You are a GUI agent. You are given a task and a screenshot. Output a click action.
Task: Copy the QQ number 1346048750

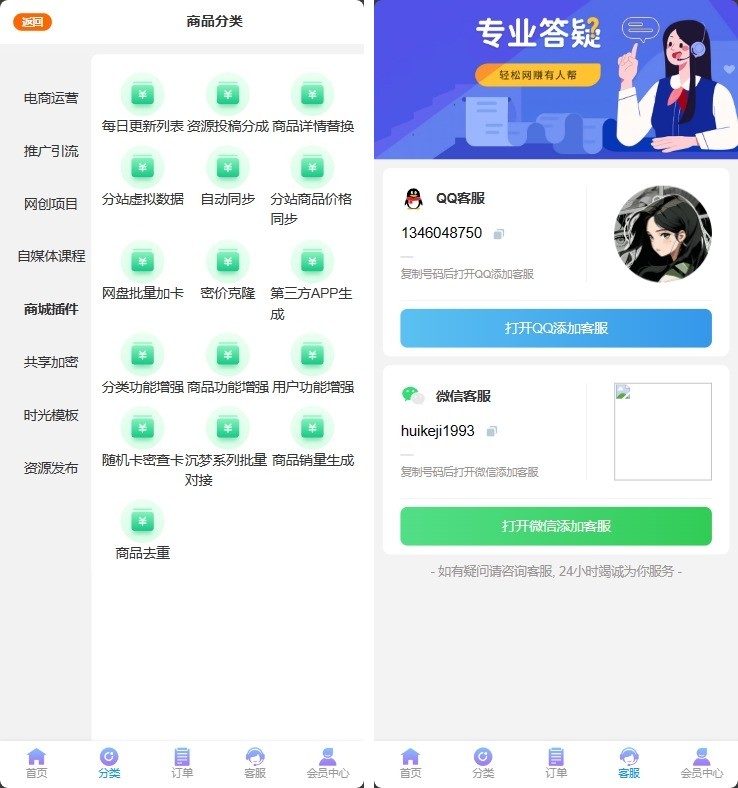[499, 234]
